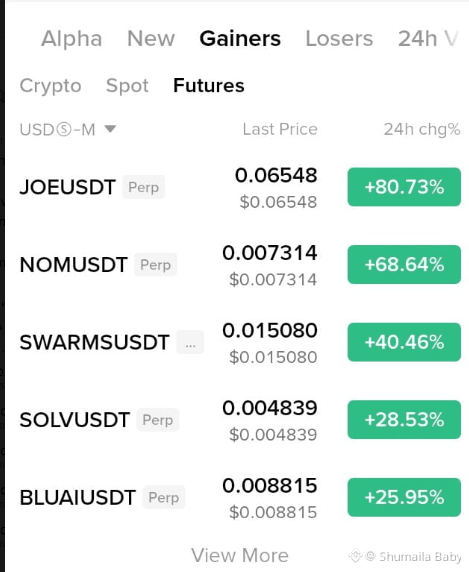Image resolution: width=469 pixels, height=572 pixels.
Task: Open the Losers tab
Action: click(x=339, y=39)
